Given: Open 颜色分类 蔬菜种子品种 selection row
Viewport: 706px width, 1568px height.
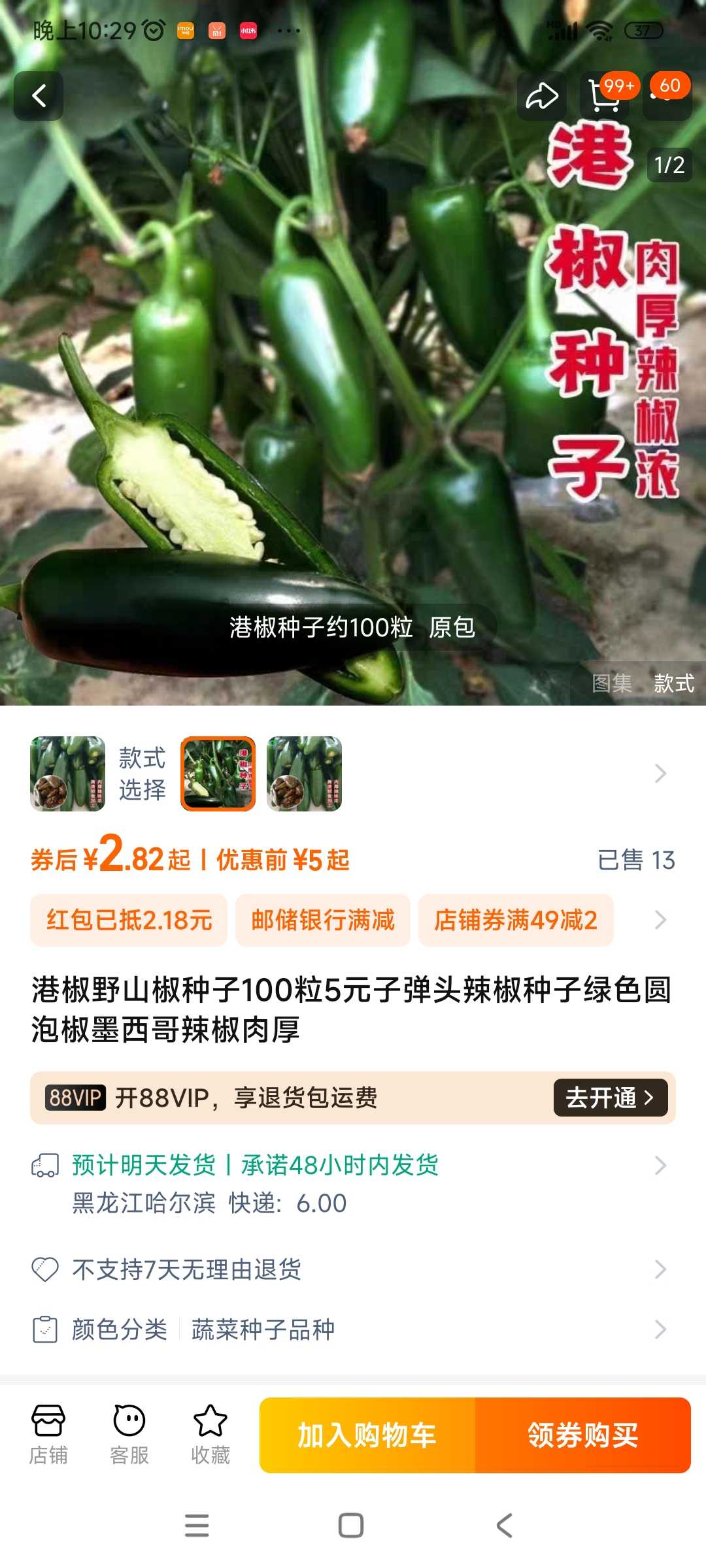Looking at the screenshot, I should pos(353,1330).
